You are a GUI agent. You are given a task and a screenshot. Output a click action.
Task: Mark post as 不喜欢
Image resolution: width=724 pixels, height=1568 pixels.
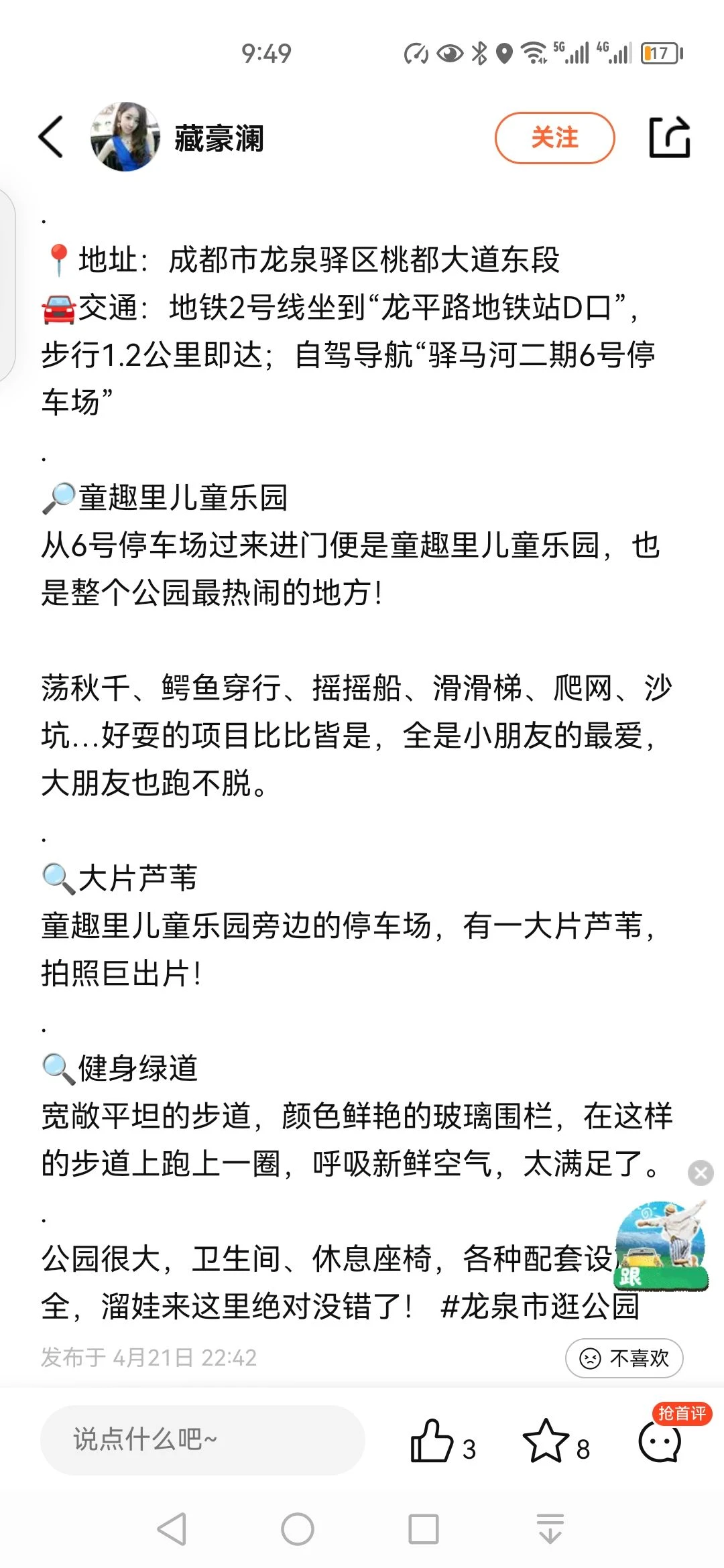[624, 1358]
